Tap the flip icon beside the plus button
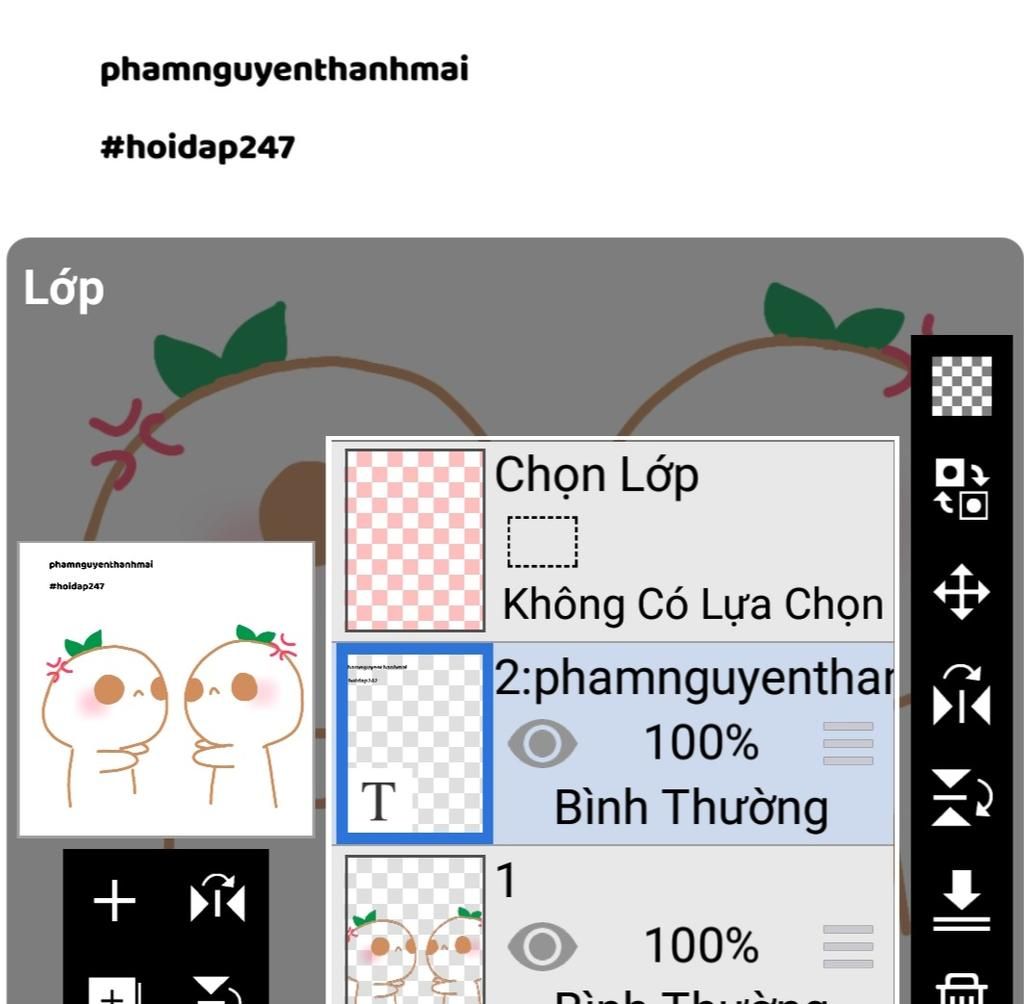Screen dimensions: 1024x1004 (217, 899)
